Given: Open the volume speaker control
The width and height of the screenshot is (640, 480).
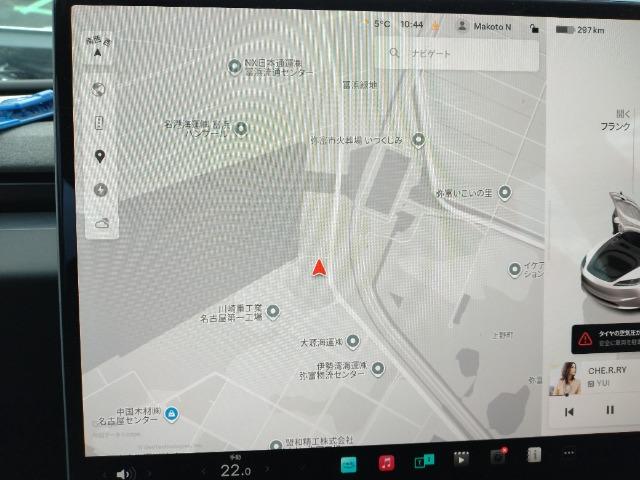Looking at the screenshot, I should (124, 473).
